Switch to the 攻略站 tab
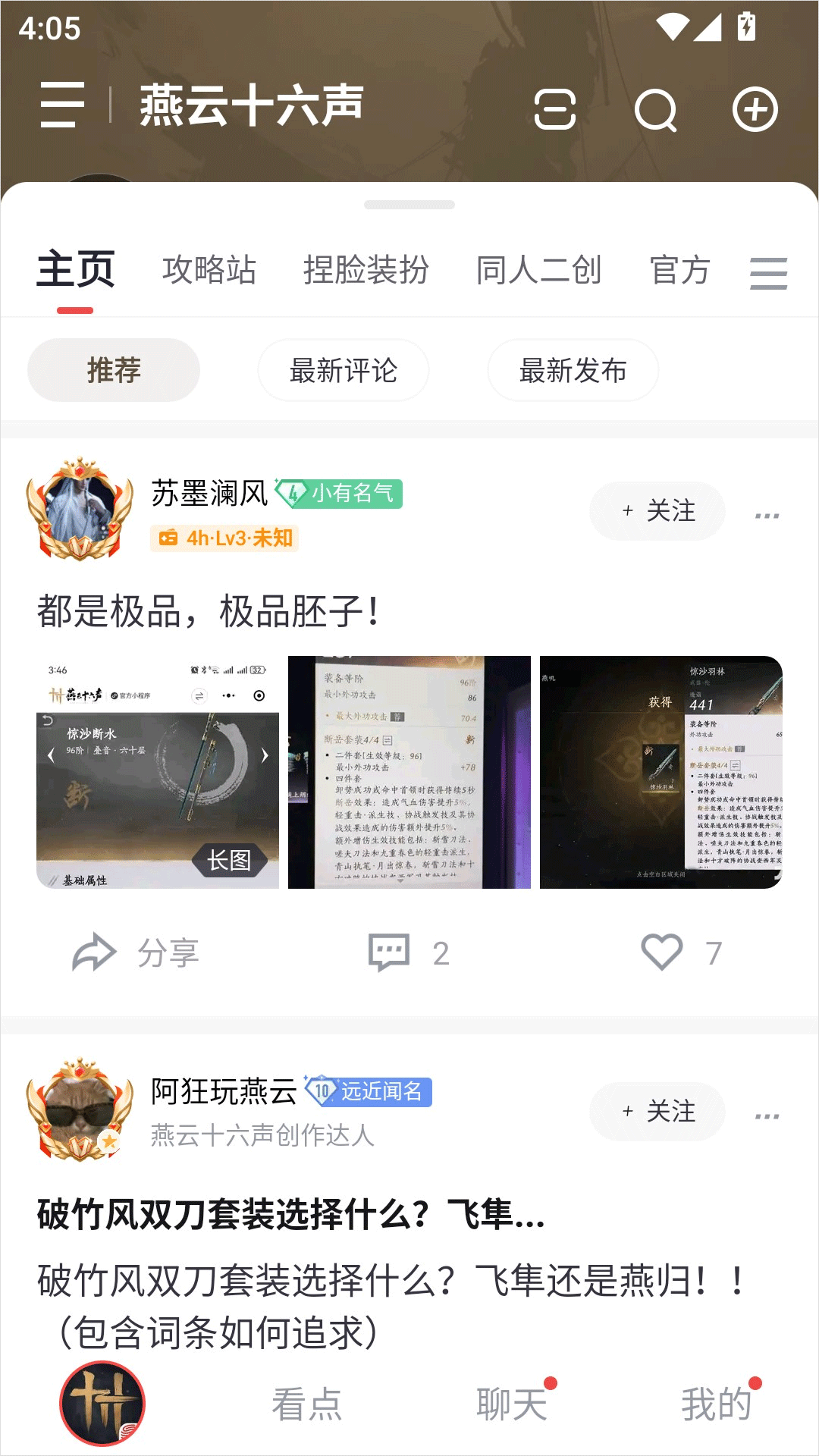The image size is (819, 1456). pos(209,270)
